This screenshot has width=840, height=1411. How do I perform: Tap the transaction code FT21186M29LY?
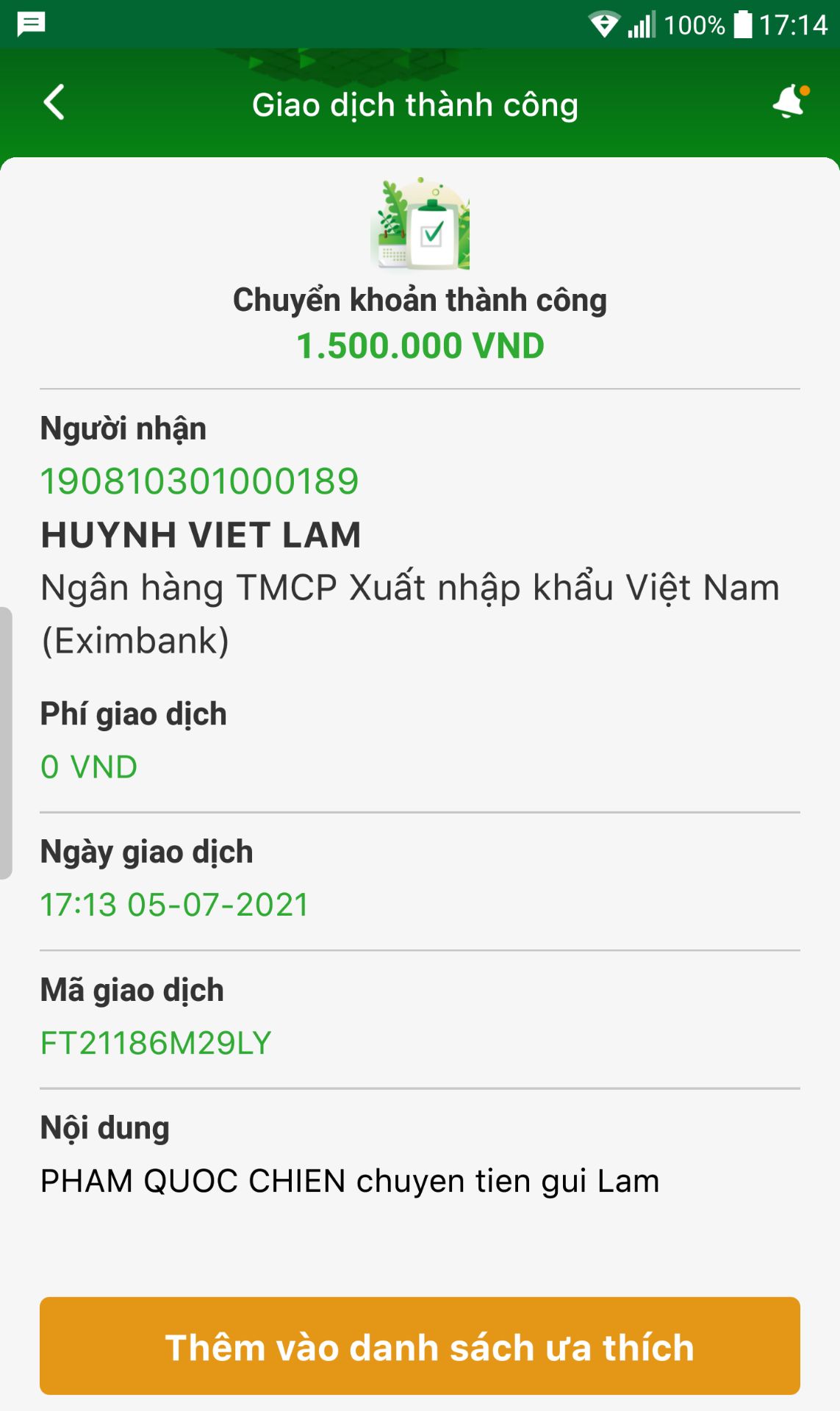click(155, 1041)
